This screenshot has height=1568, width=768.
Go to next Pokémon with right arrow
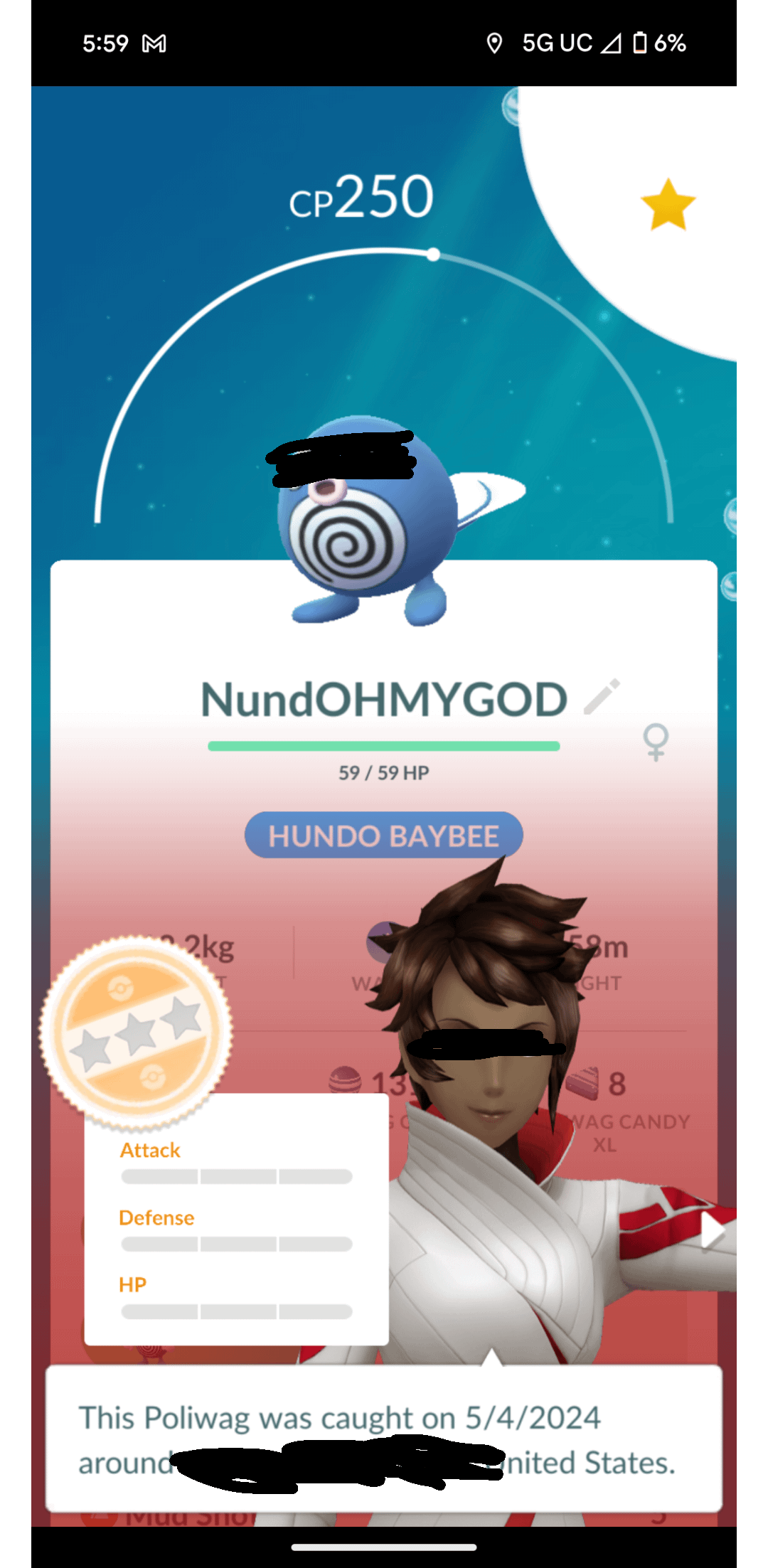click(x=712, y=1231)
